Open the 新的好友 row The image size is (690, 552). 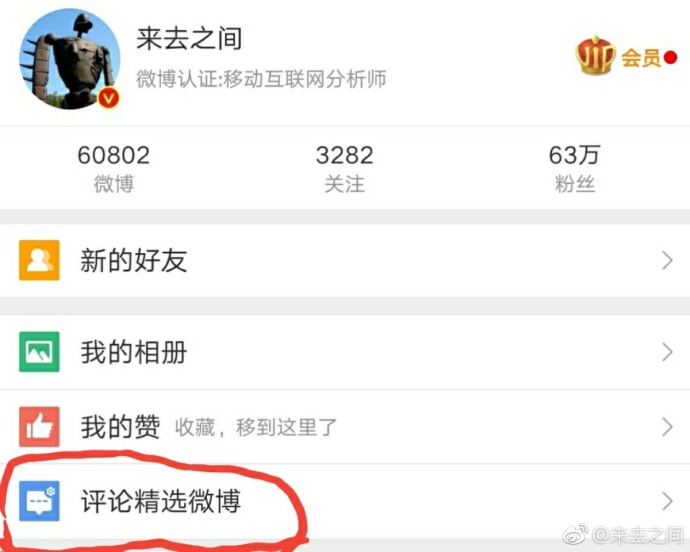(x=345, y=262)
